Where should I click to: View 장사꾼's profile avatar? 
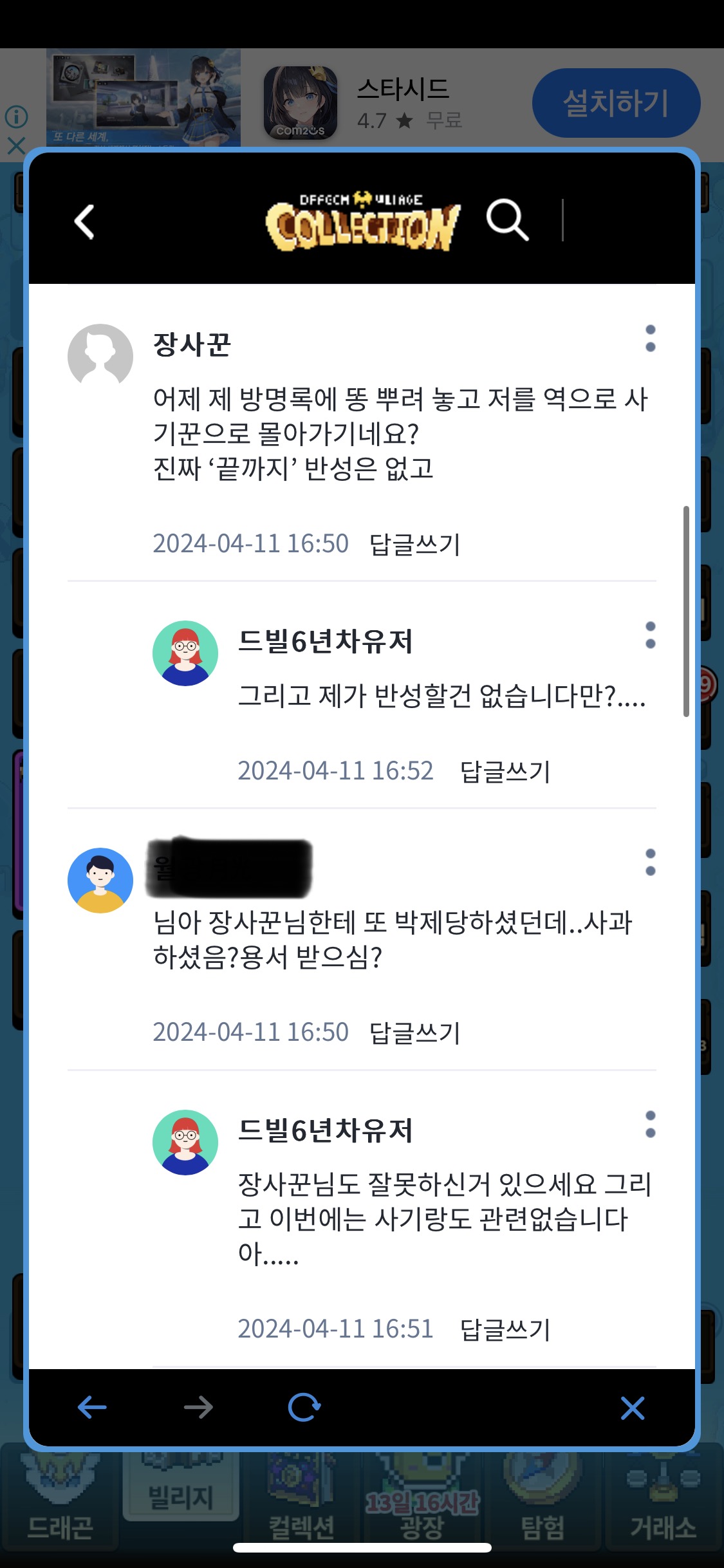tap(100, 356)
